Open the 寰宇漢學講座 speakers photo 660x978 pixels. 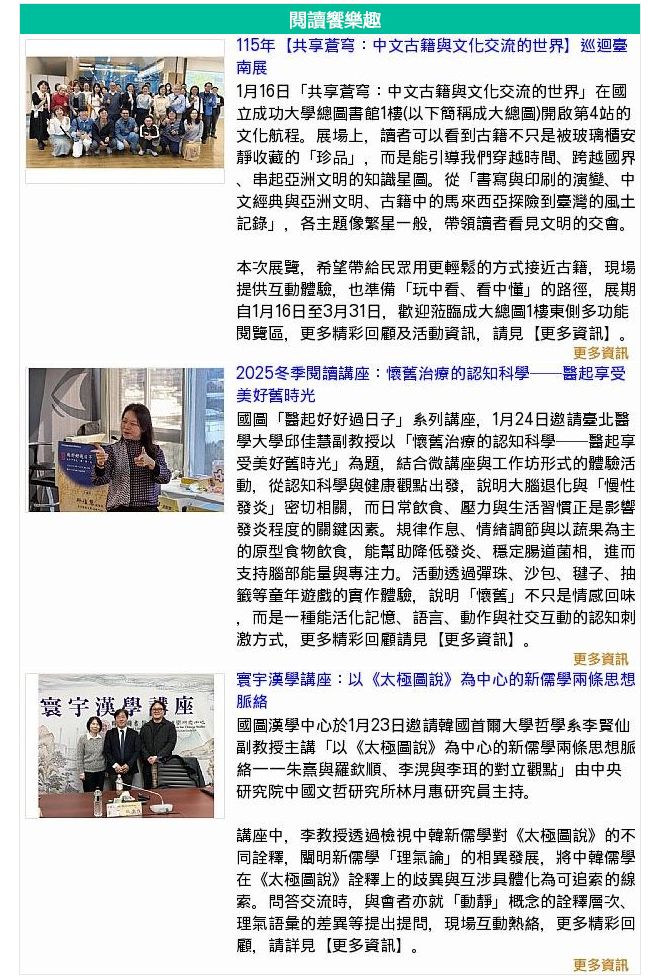point(125,746)
